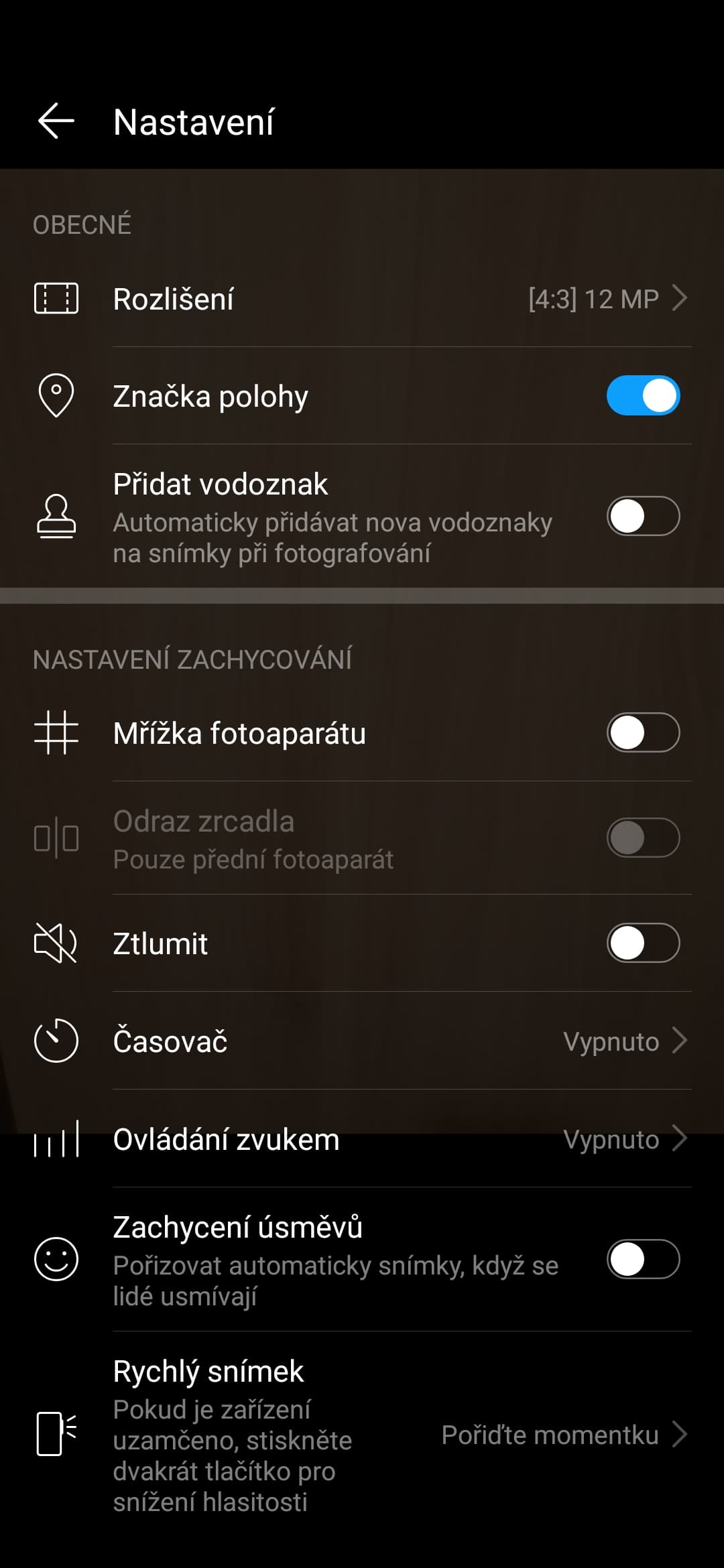Open Rychlý snímek options
Viewport: 724px width, 1568px height.
[362, 1434]
